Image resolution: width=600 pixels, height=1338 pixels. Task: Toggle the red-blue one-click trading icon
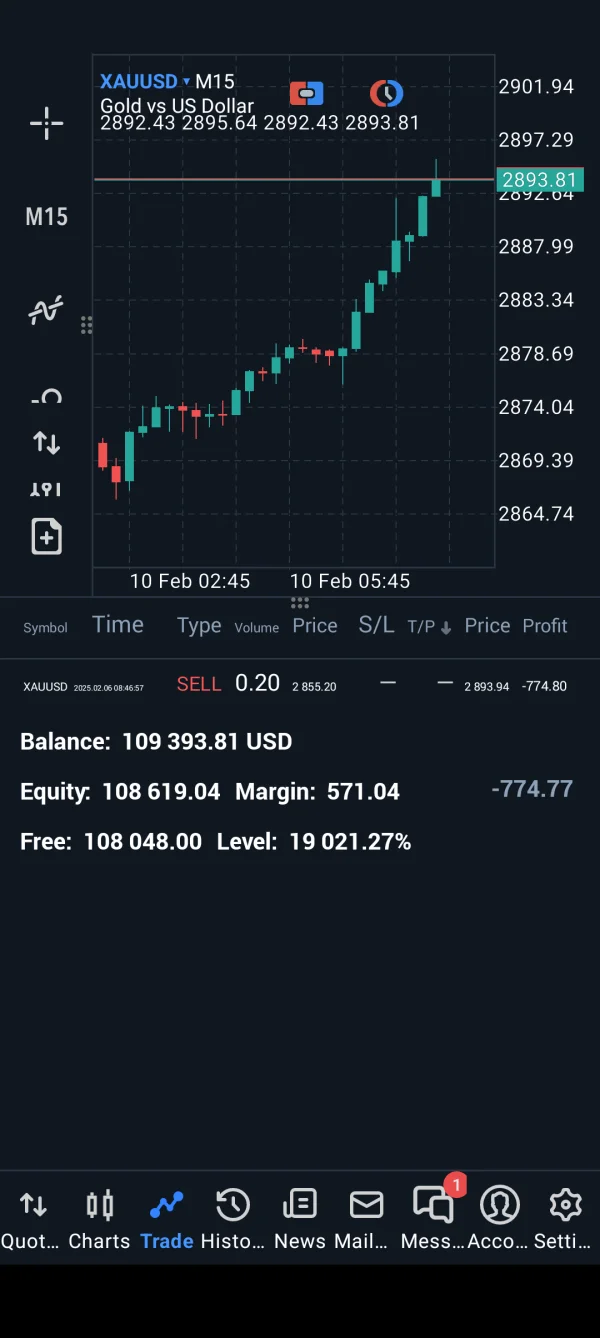[307, 94]
